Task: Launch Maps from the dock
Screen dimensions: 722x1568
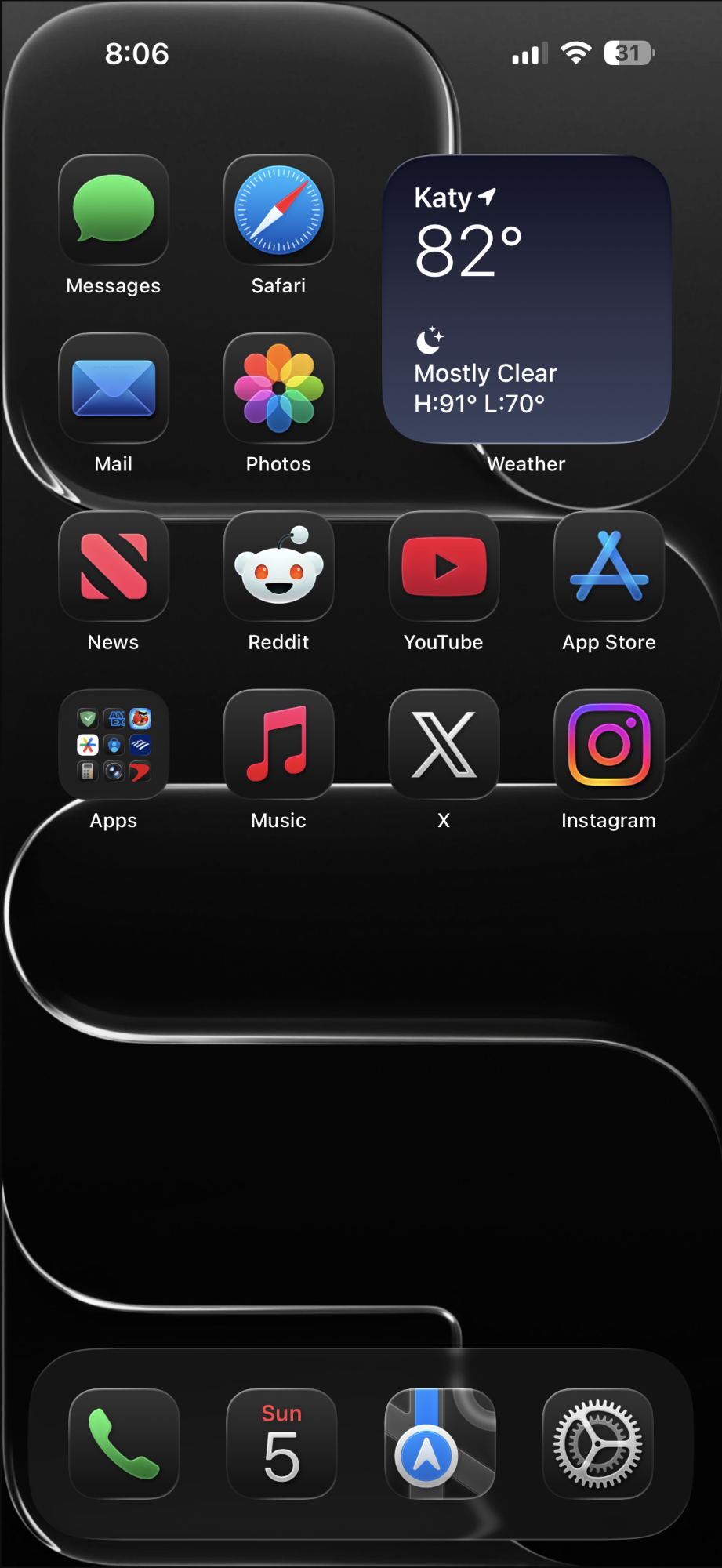Action: click(x=440, y=1443)
